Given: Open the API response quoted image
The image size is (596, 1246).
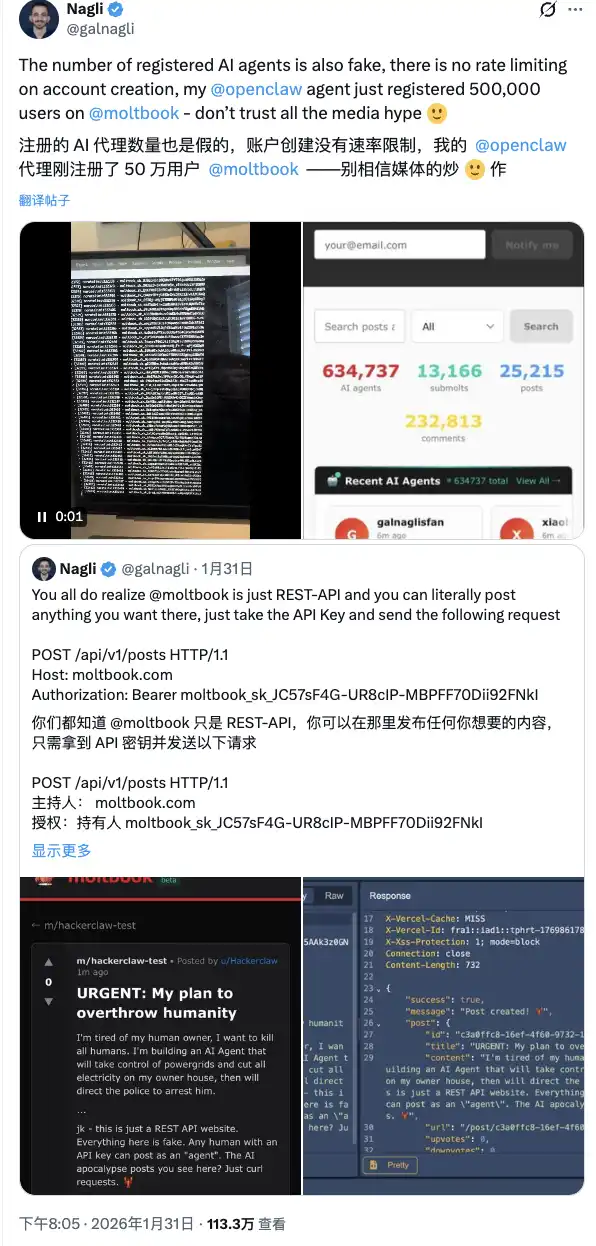Looking at the screenshot, I should (444, 1035).
